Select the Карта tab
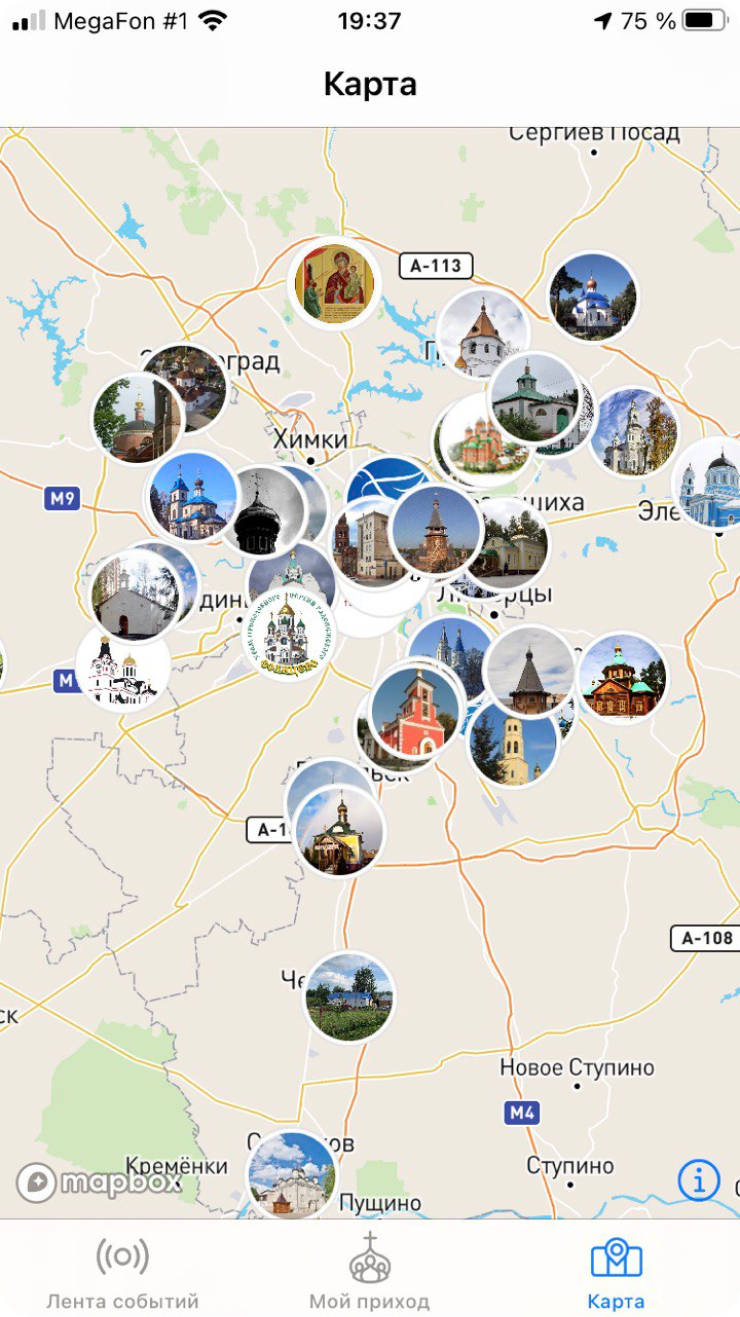 point(616,1272)
